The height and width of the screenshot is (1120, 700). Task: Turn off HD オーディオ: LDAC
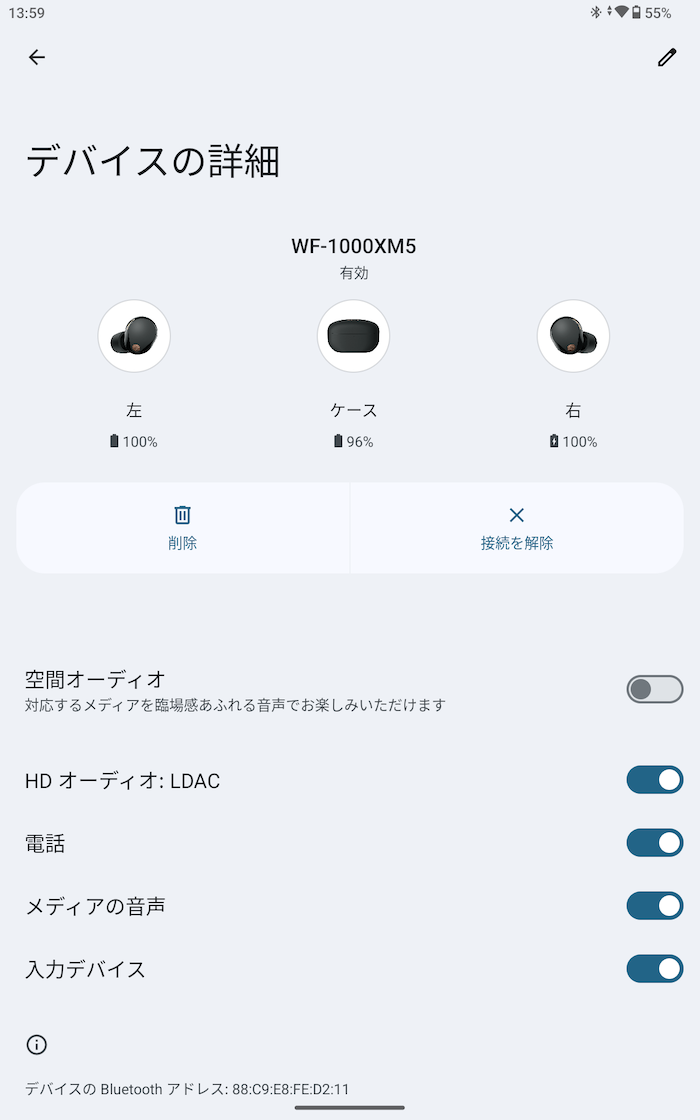point(654,780)
